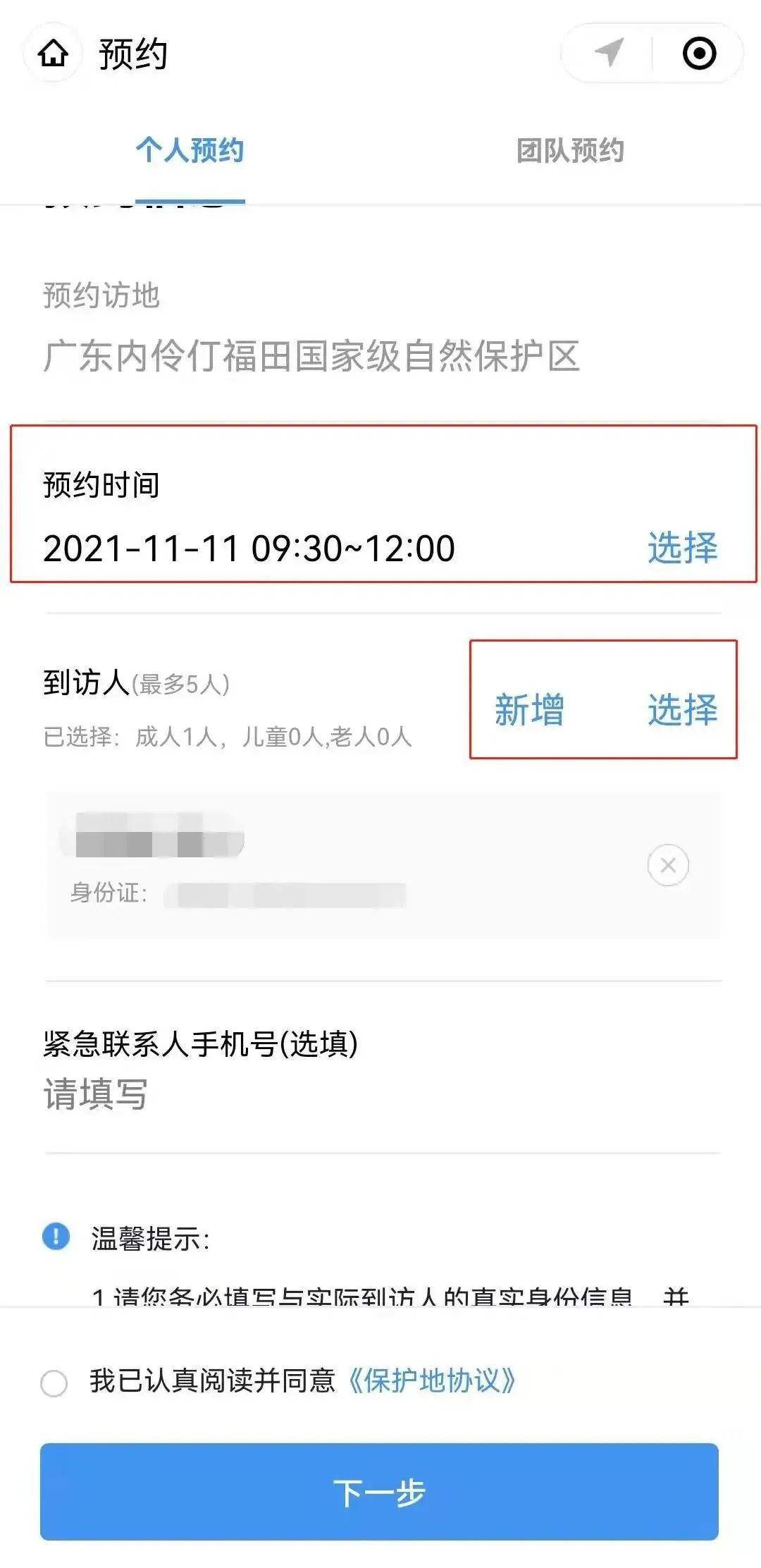The height and width of the screenshot is (1568, 761).
Task: Switch to the 团队预约 tab
Action: (x=570, y=150)
